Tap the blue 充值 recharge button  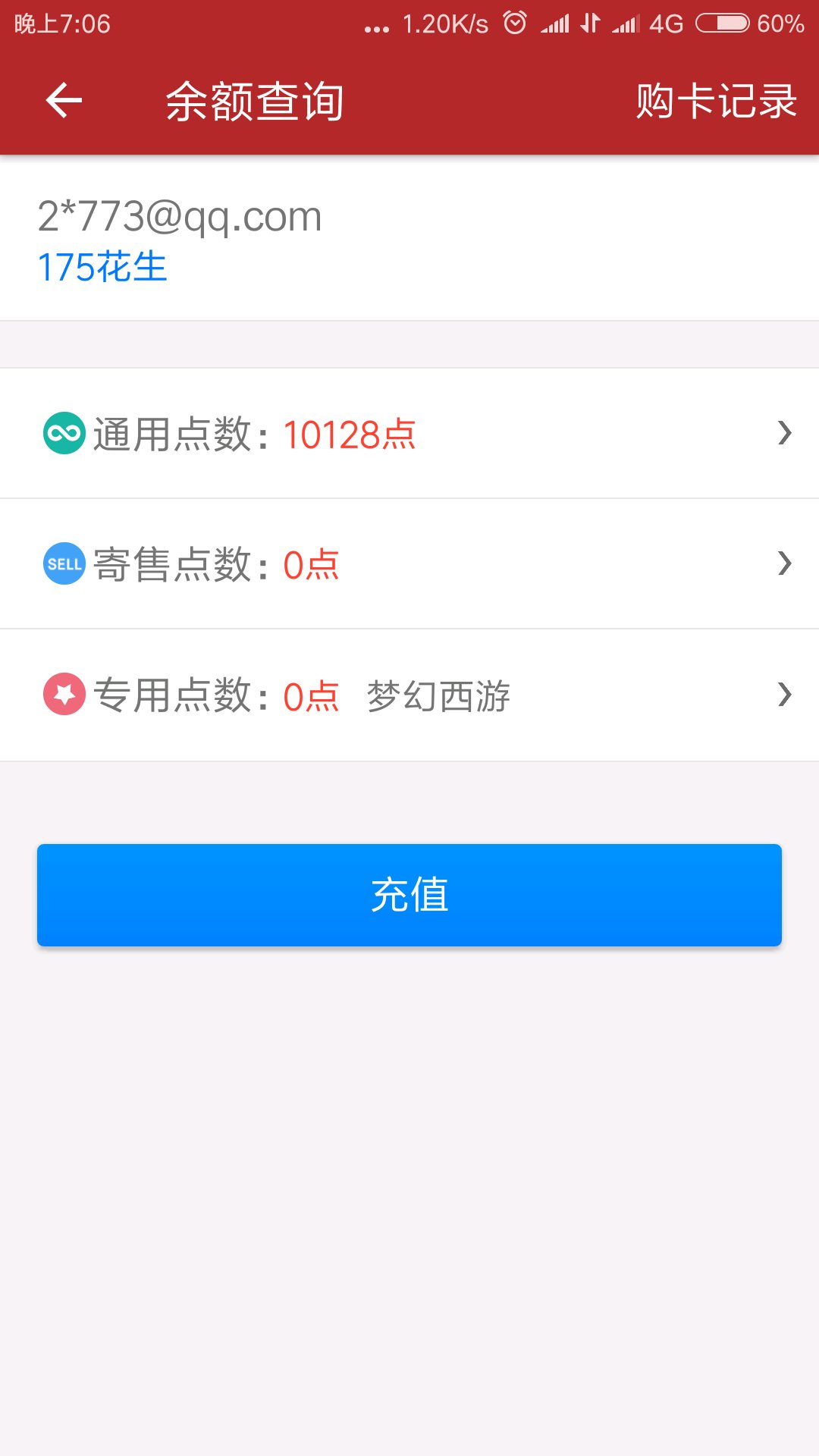coord(409,895)
